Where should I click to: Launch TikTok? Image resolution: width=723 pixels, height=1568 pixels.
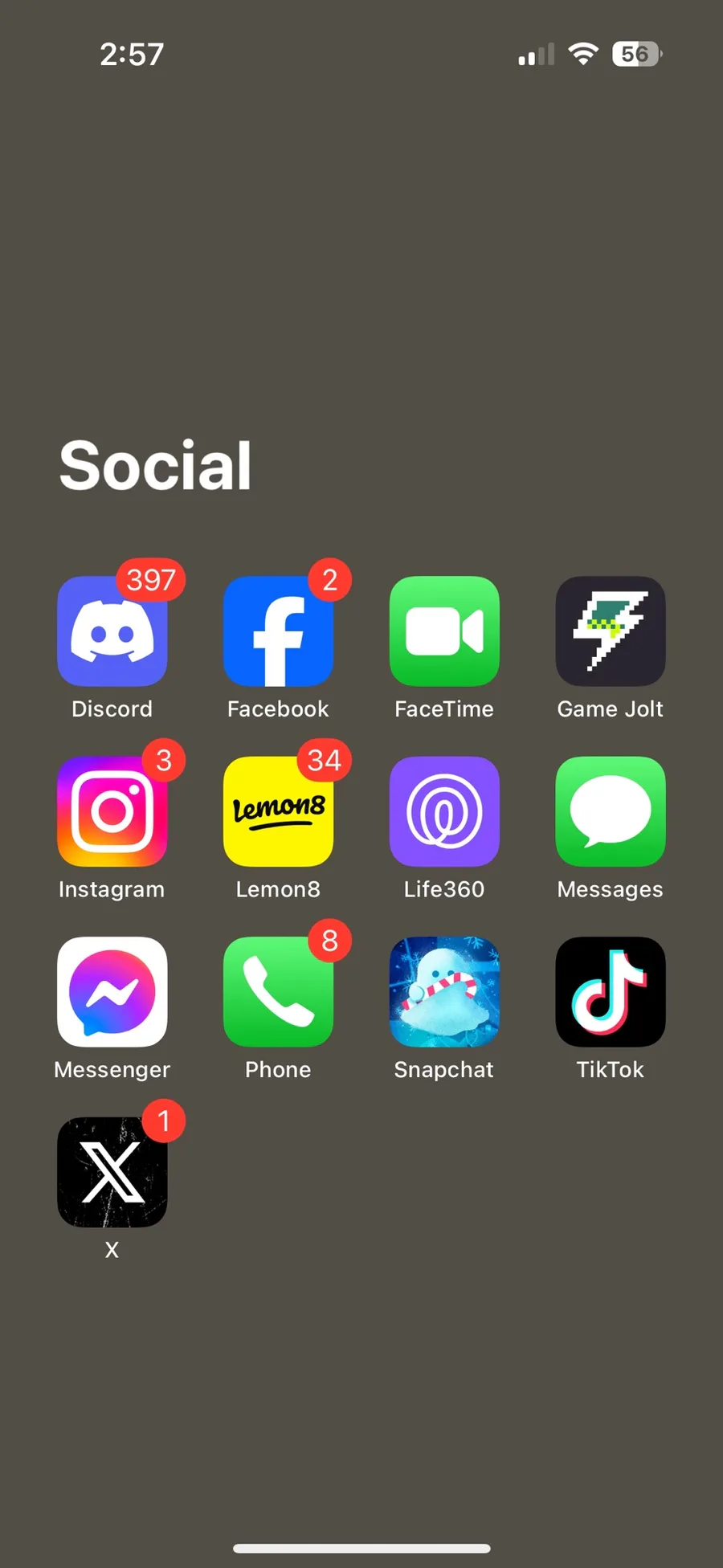611,992
